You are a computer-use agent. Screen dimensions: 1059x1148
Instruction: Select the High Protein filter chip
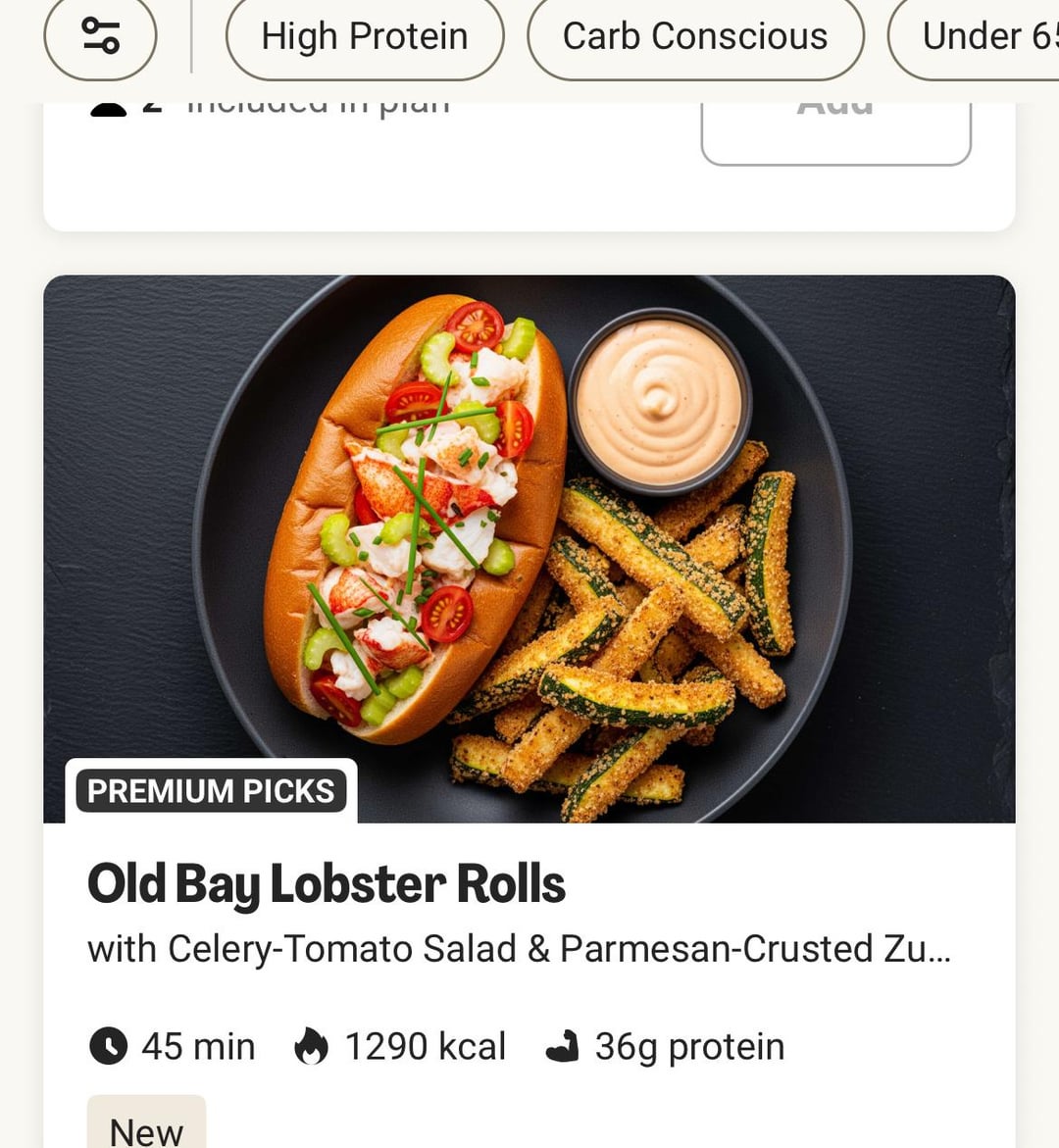click(x=365, y=36)
